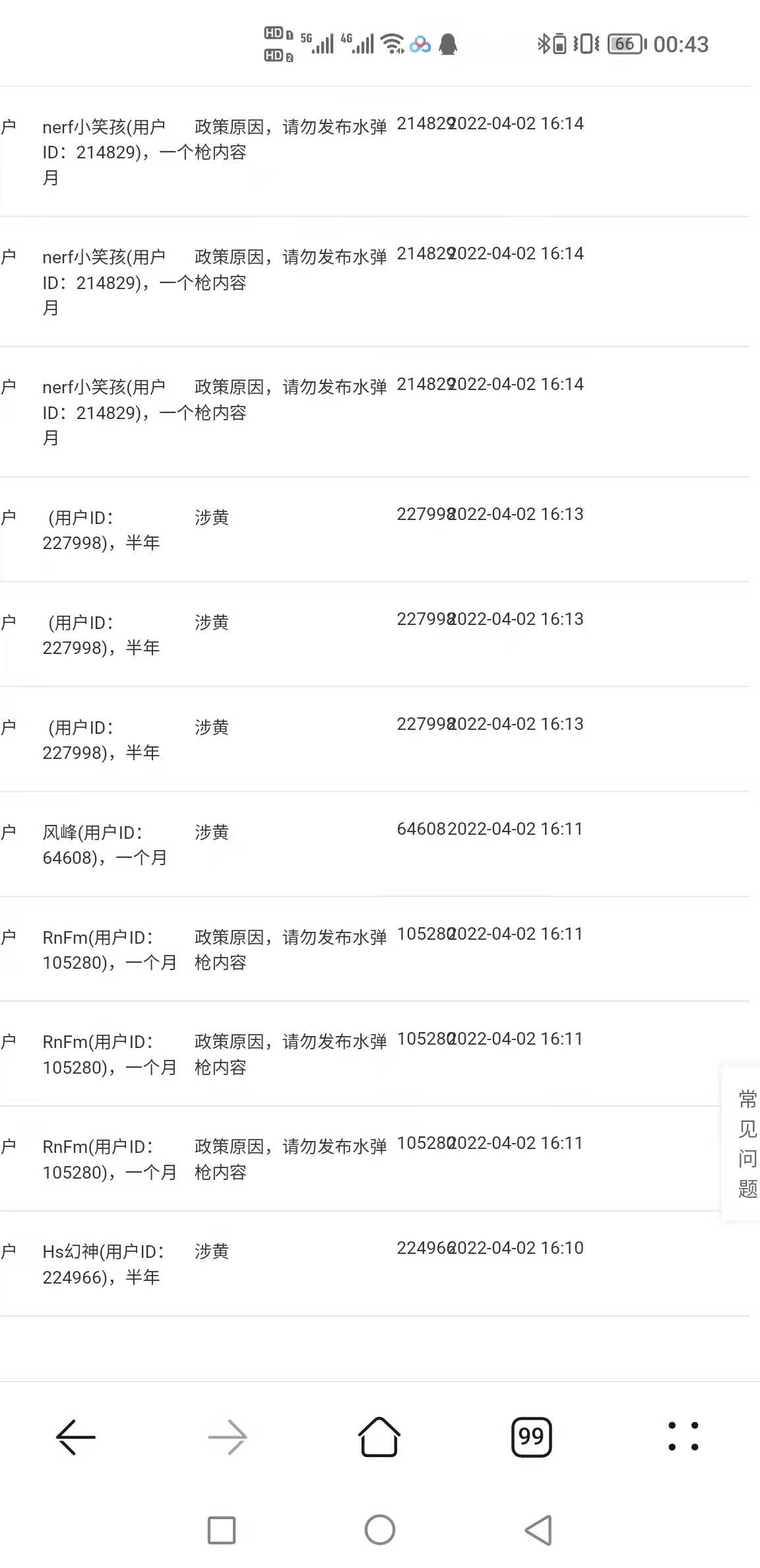
Task: Open the tab switcher showing 99
Action: 531,1437
